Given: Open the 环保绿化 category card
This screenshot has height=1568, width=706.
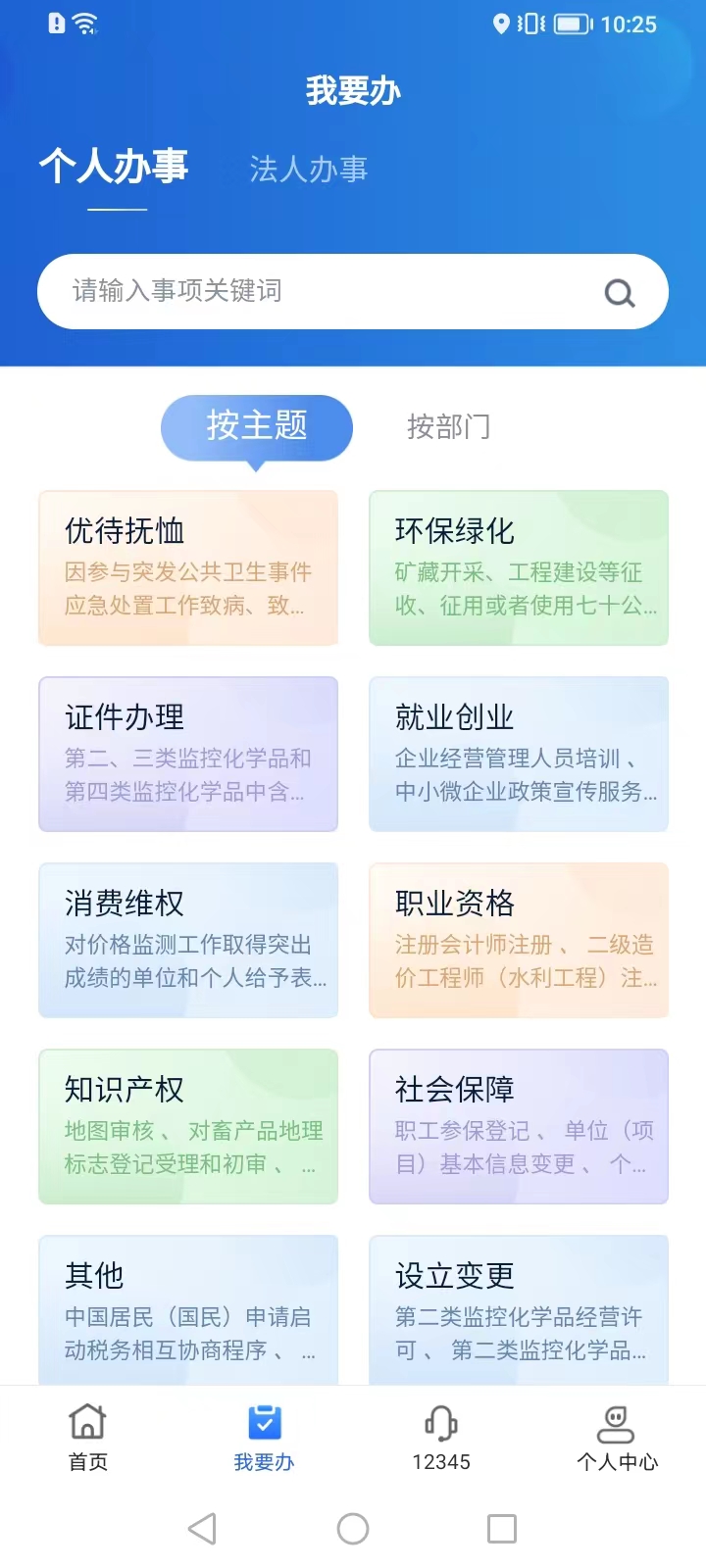Looking at the screenshot, I should (x=519, y=567).
